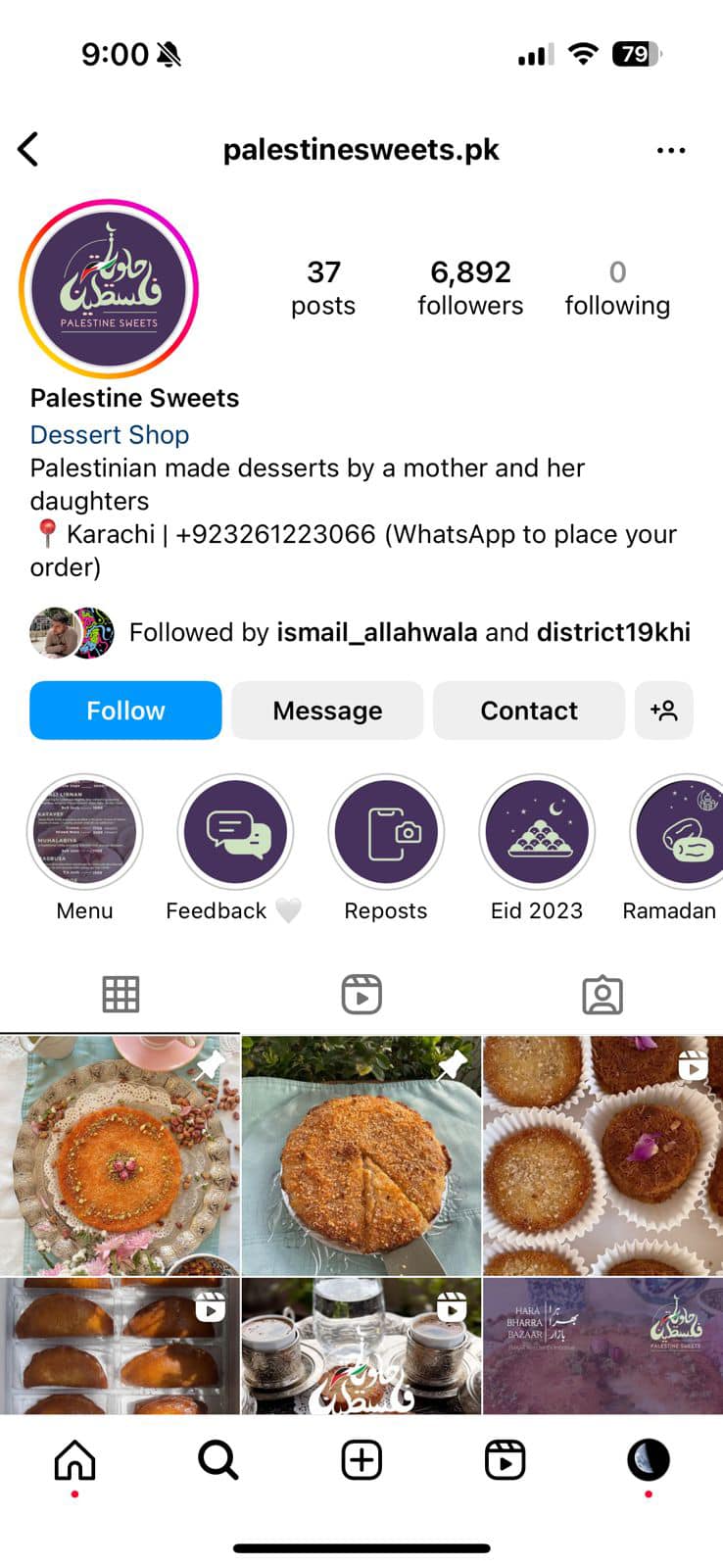Image resolution: width=723 pixels, height=1568 pixels.
Task: Tap the Message button
Action: coord(327,710)
